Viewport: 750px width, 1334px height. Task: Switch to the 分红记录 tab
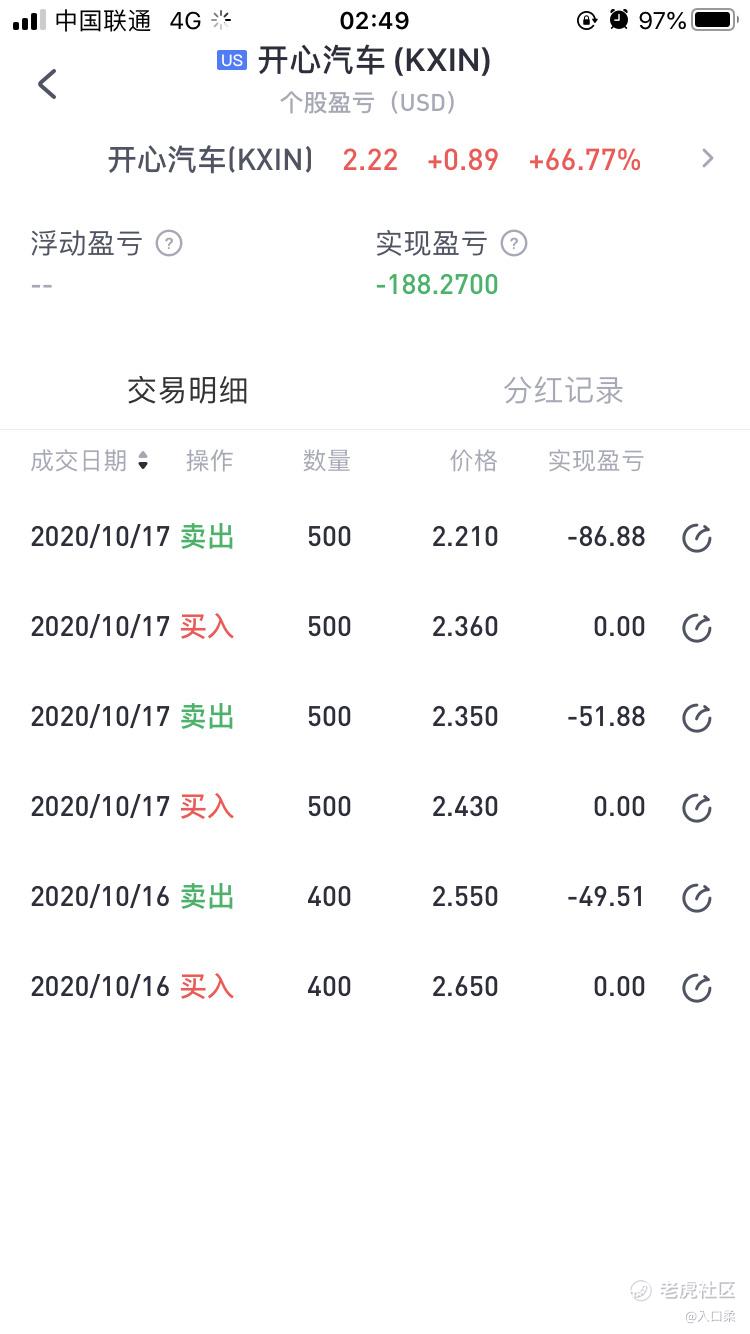pyautogui.click(x=563, y=390)
